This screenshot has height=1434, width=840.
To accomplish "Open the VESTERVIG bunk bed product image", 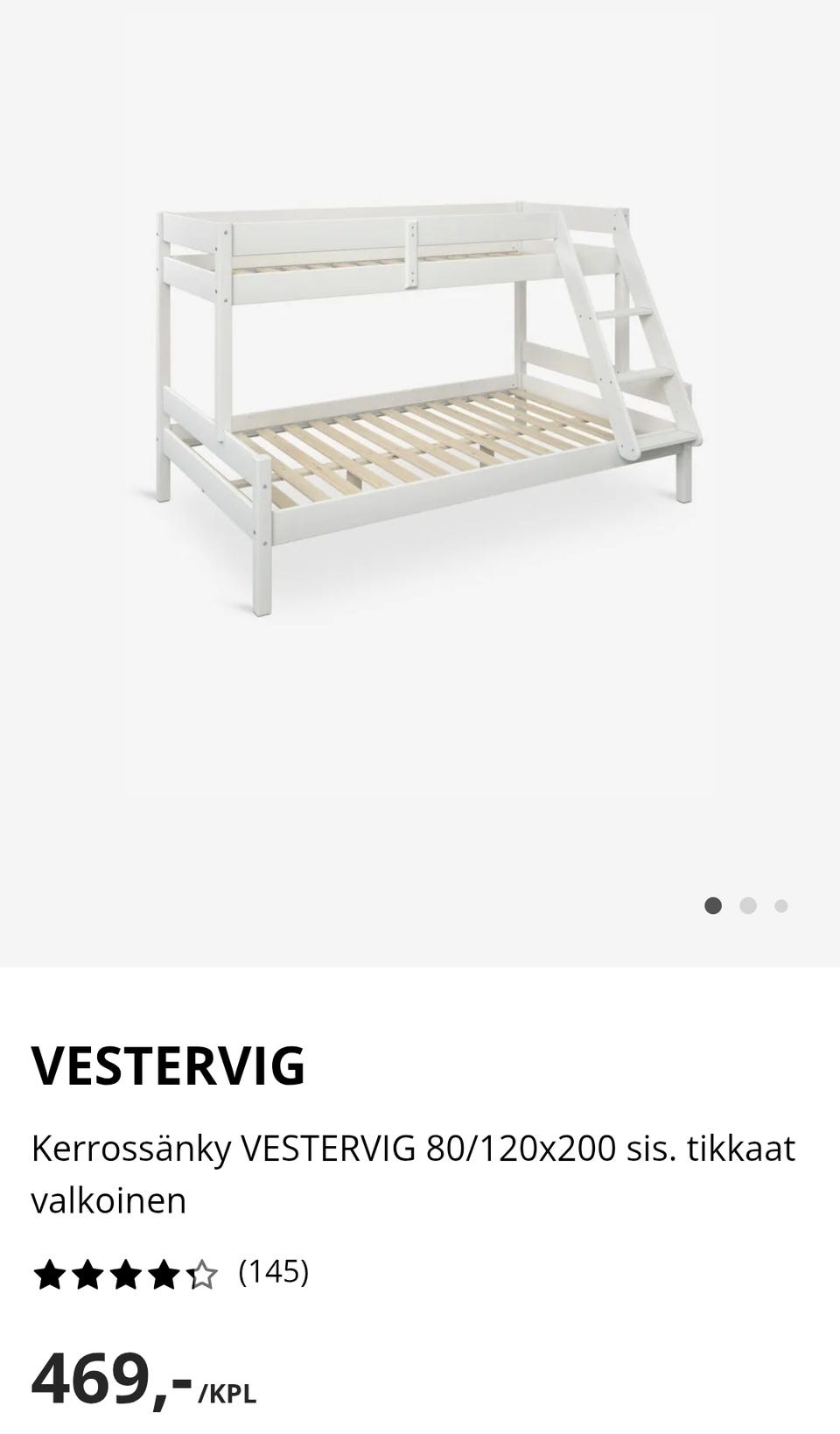I will tap(420, 410).
